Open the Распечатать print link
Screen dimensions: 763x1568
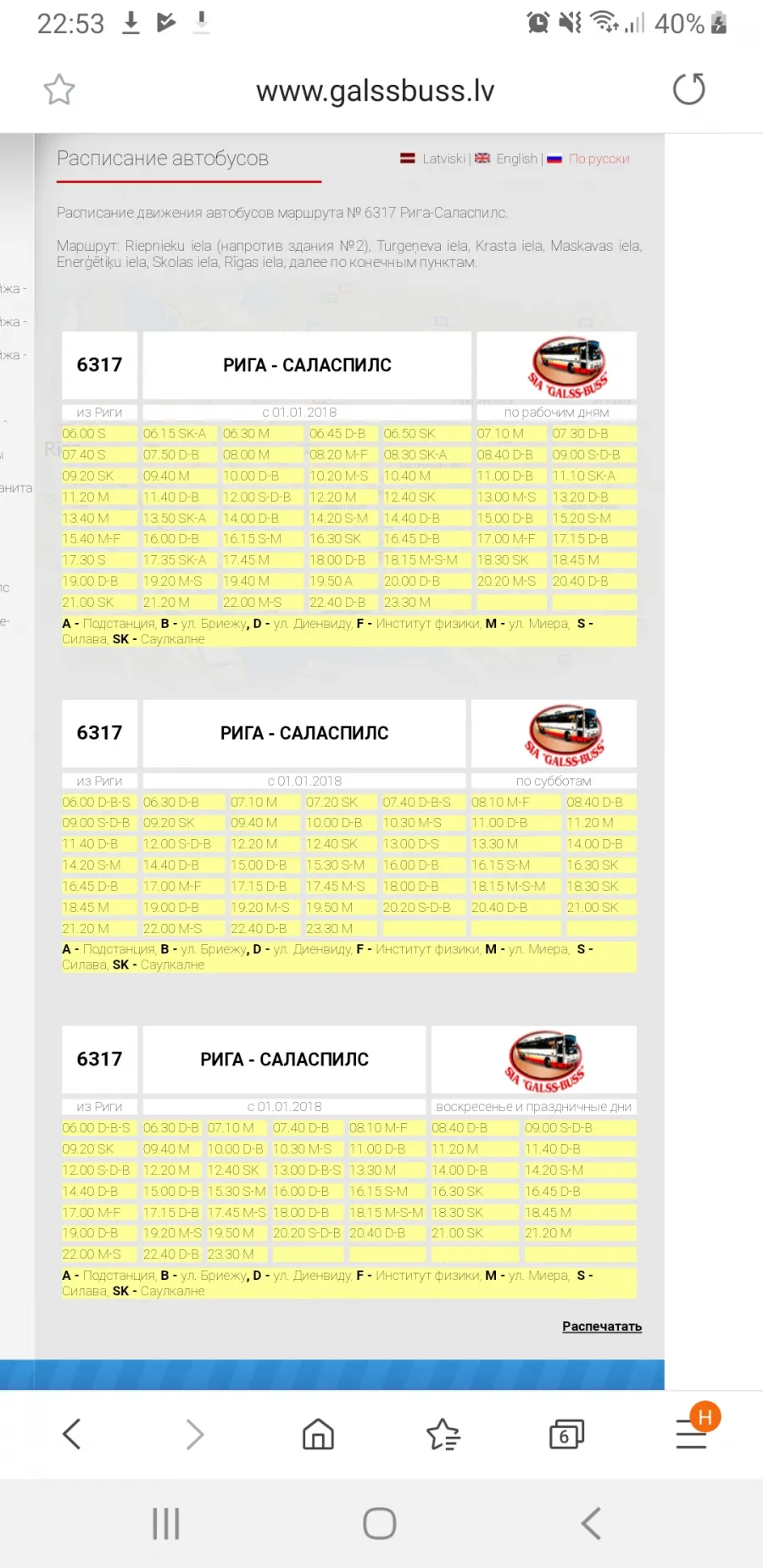pos(602,1326)
